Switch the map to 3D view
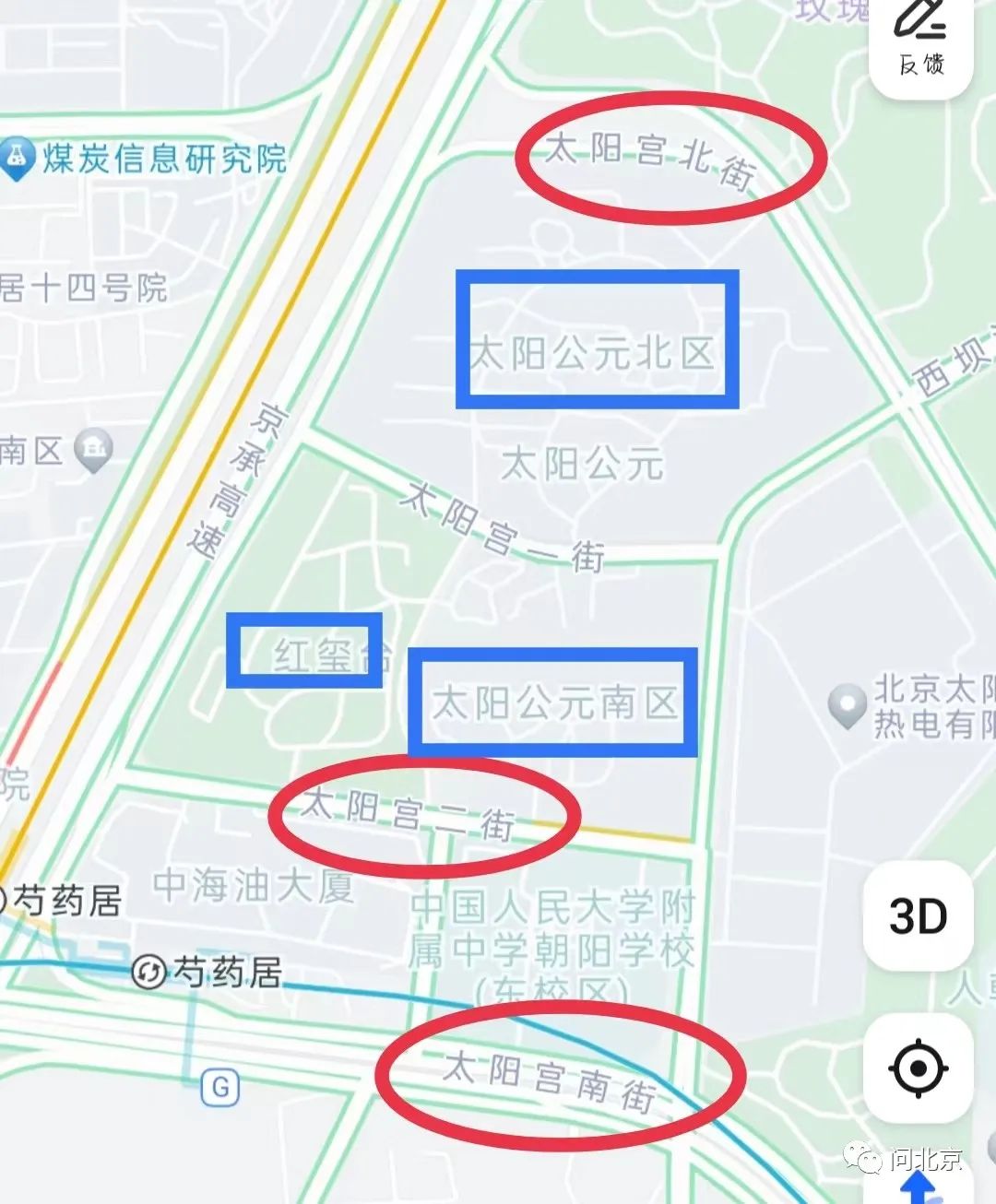Viewport: 996px width, 1204px height. point(918,916)
